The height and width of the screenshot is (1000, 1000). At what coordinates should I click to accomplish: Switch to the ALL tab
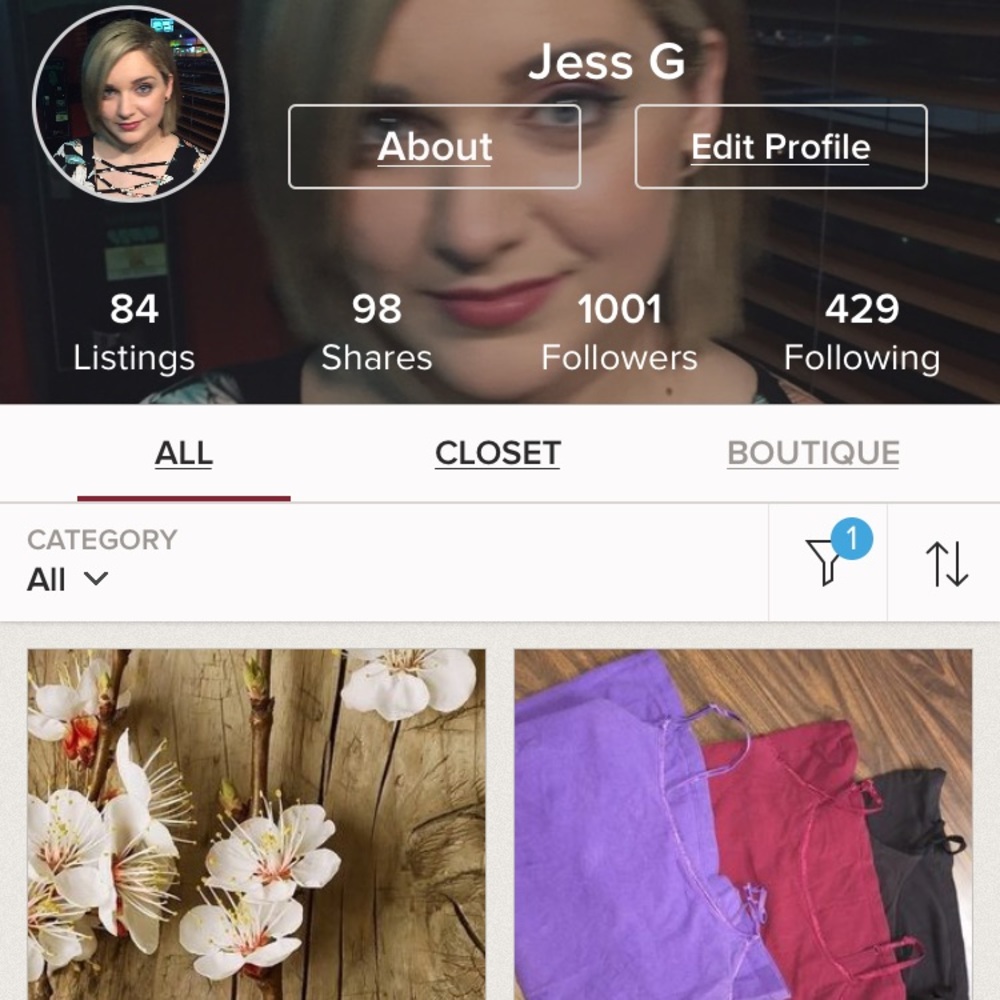tap(184, 454)
